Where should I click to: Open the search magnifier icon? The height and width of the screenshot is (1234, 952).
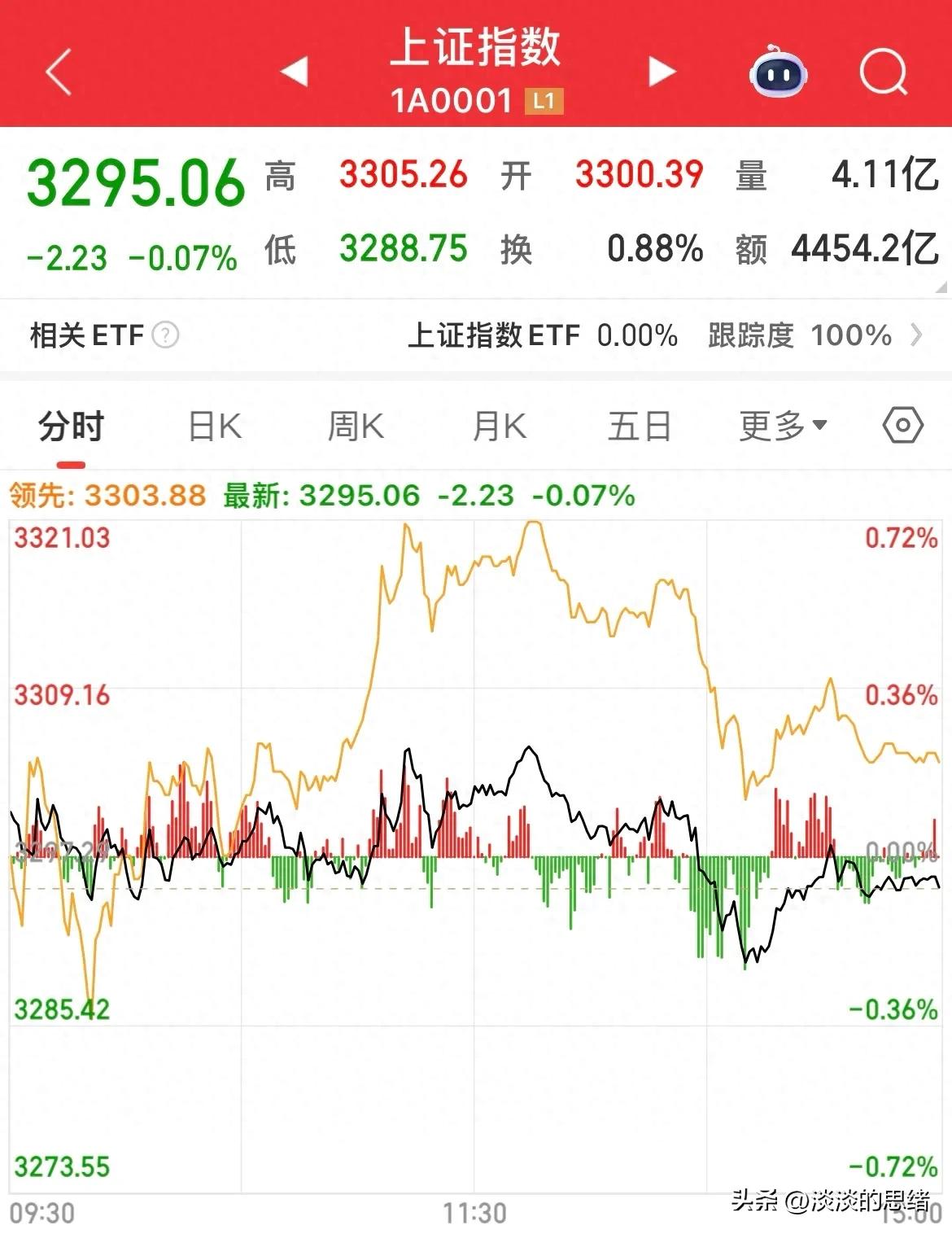pos(887,73)
